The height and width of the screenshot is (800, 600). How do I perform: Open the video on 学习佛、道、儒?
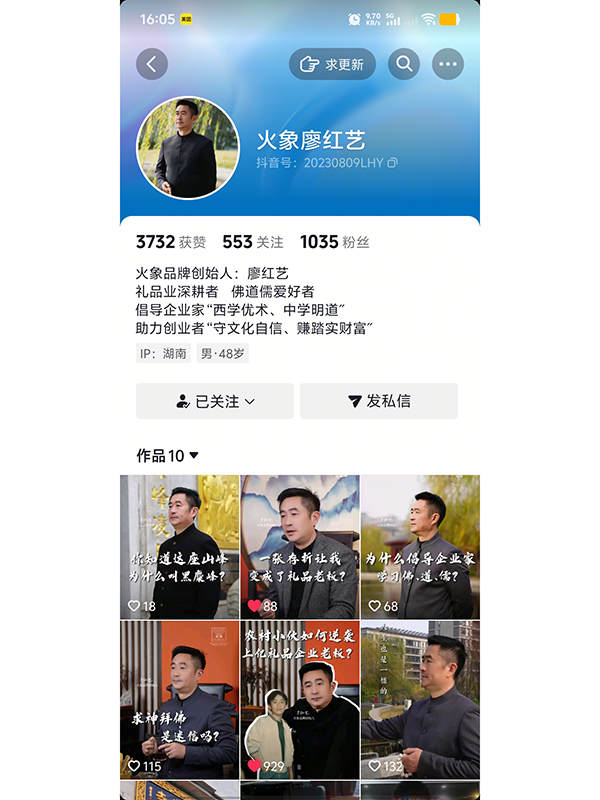420,546
